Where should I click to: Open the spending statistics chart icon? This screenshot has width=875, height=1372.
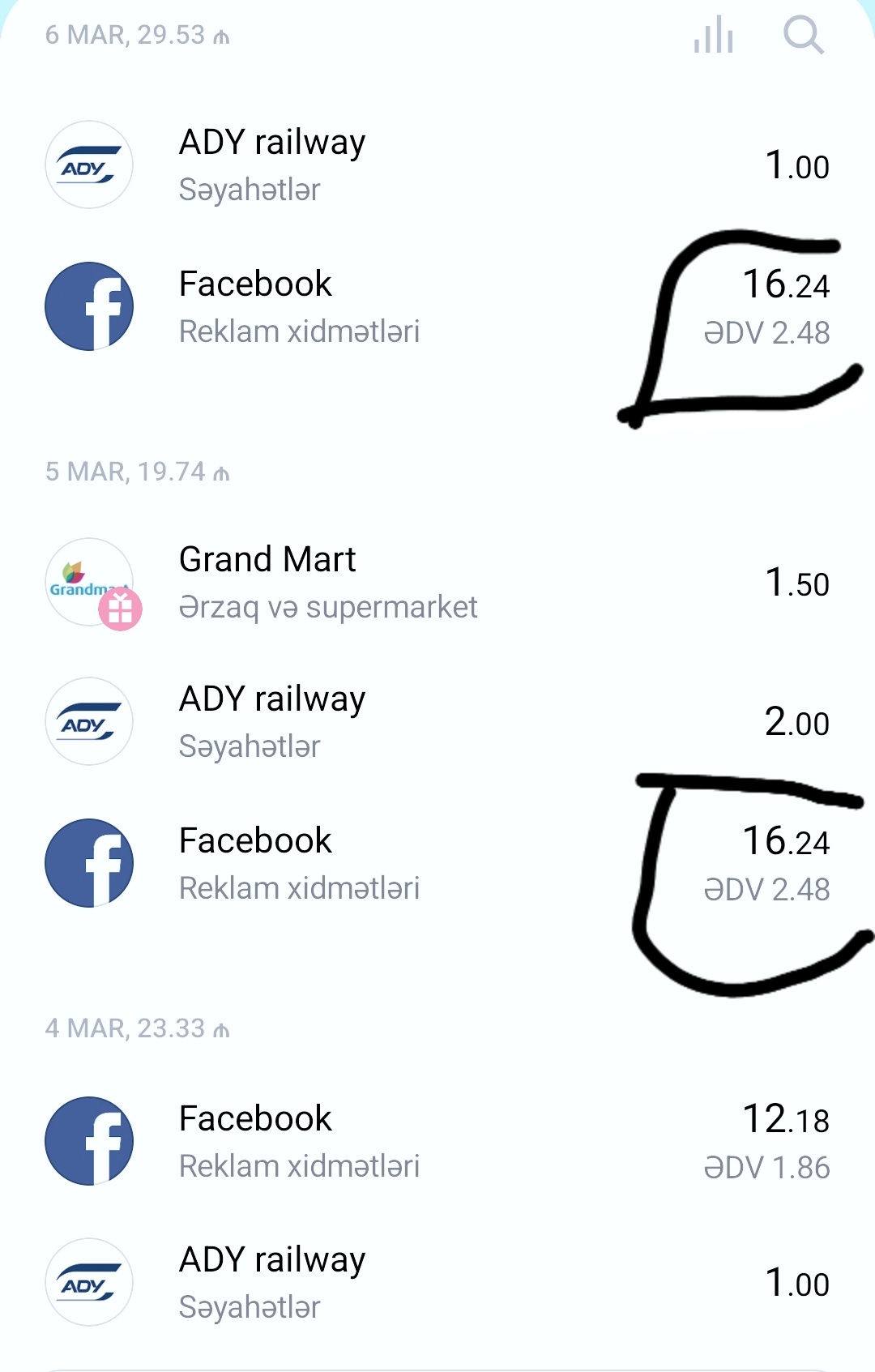click(x=714, y=36)
